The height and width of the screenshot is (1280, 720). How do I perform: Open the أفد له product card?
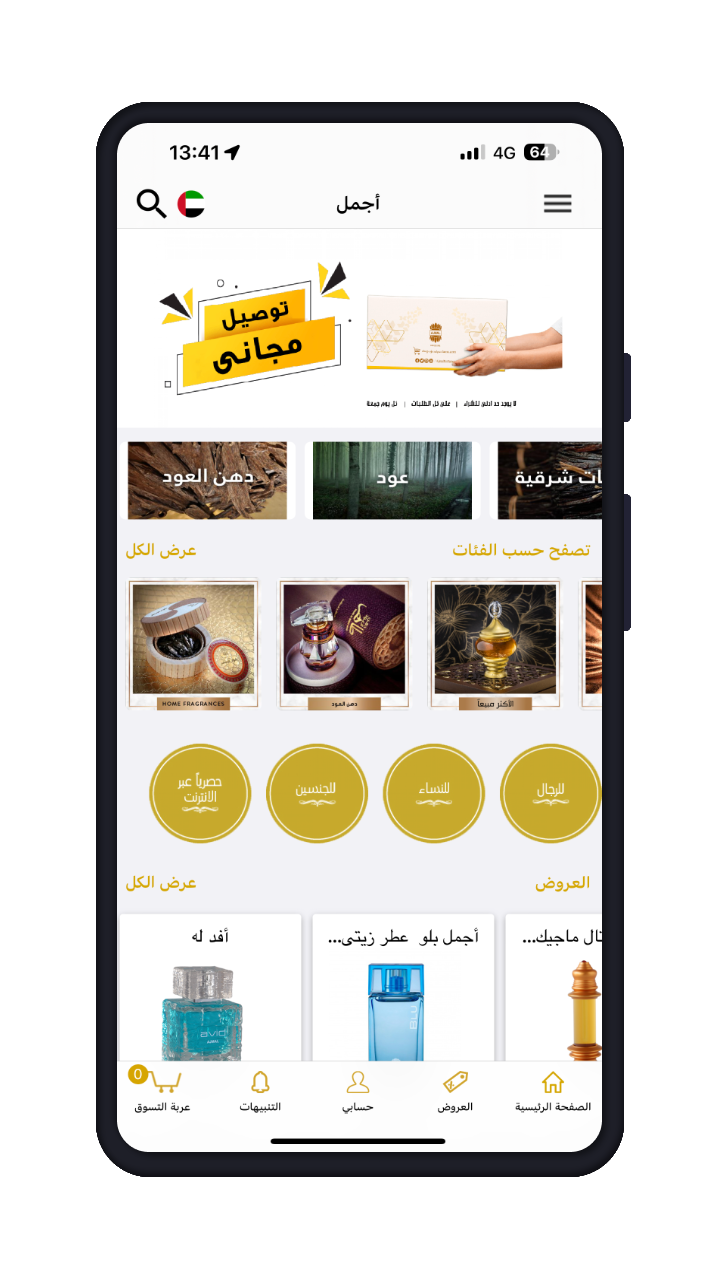[x=210, y=988]
